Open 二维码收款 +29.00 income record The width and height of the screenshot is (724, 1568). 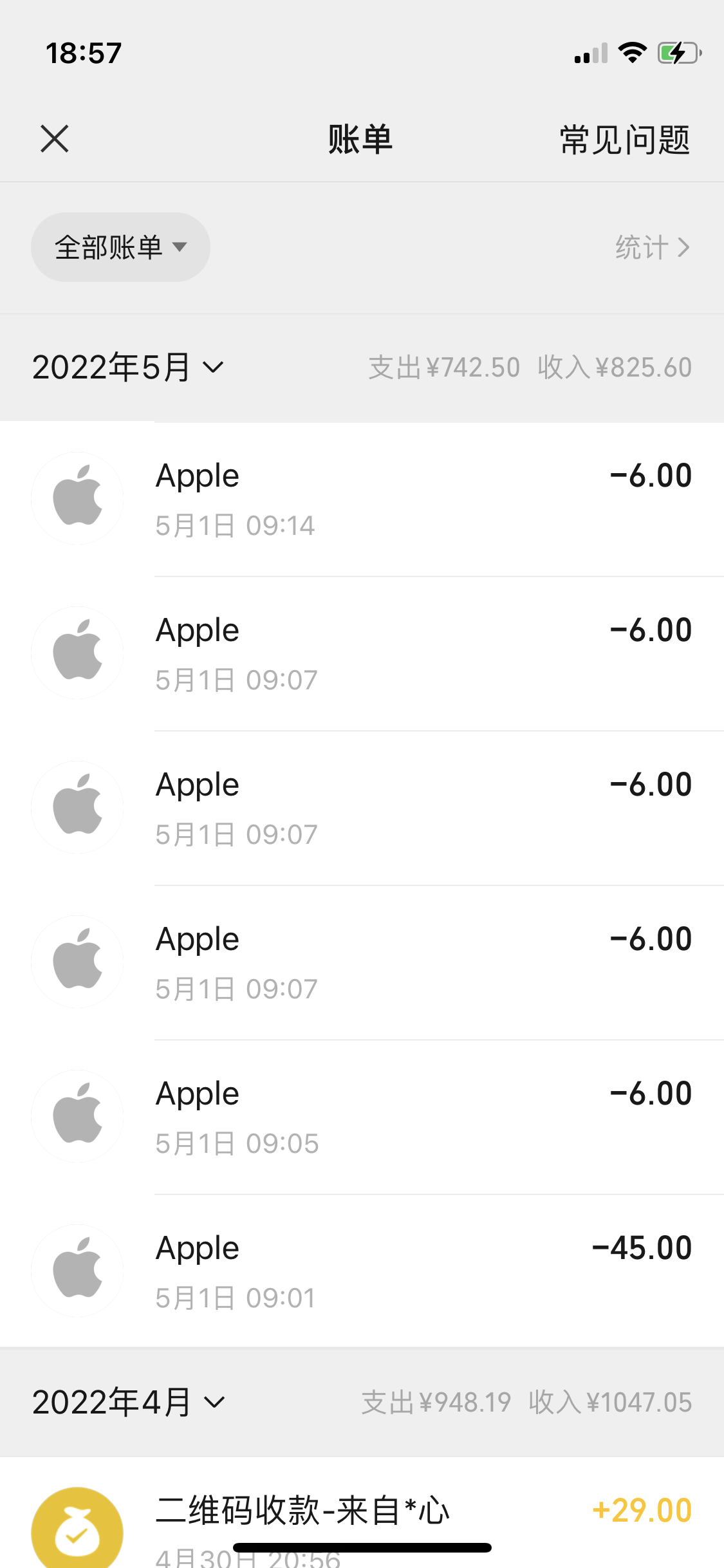pos(386,1519)
